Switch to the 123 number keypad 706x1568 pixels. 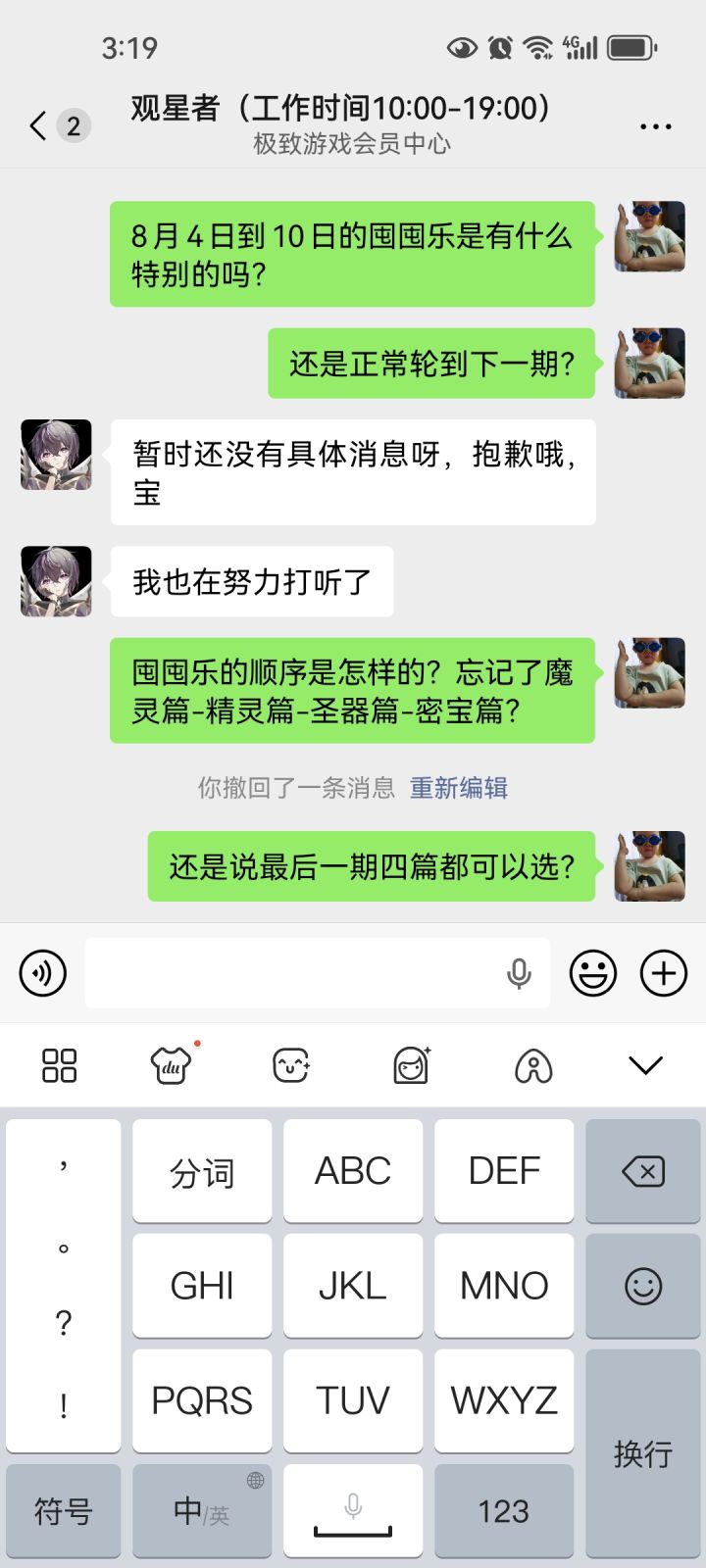[504, 1511]
